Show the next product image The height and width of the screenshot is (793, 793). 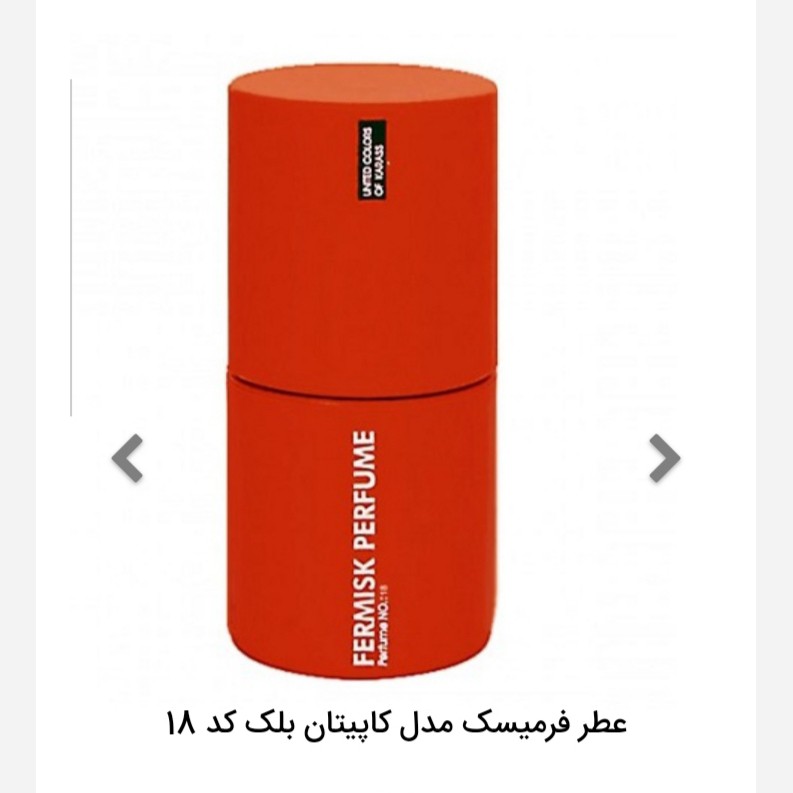pos(664,459)
